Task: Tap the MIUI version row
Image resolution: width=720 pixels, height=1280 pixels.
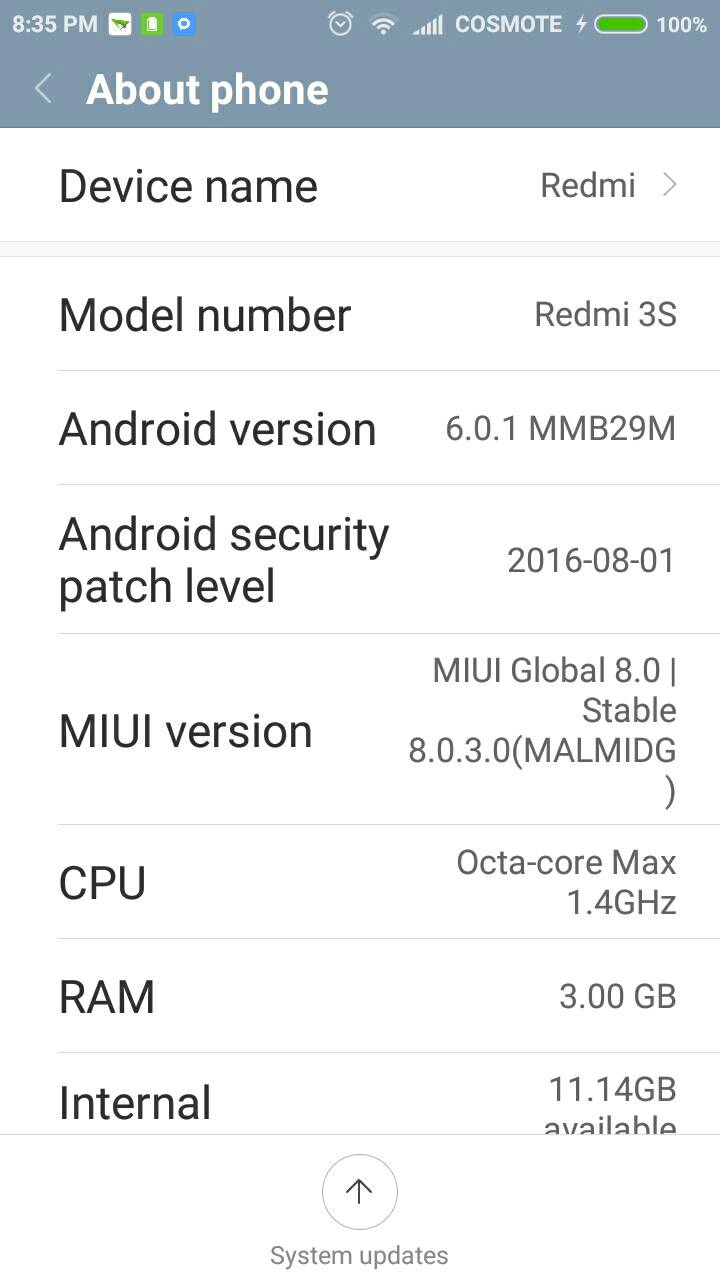Action: pos(360,730)
